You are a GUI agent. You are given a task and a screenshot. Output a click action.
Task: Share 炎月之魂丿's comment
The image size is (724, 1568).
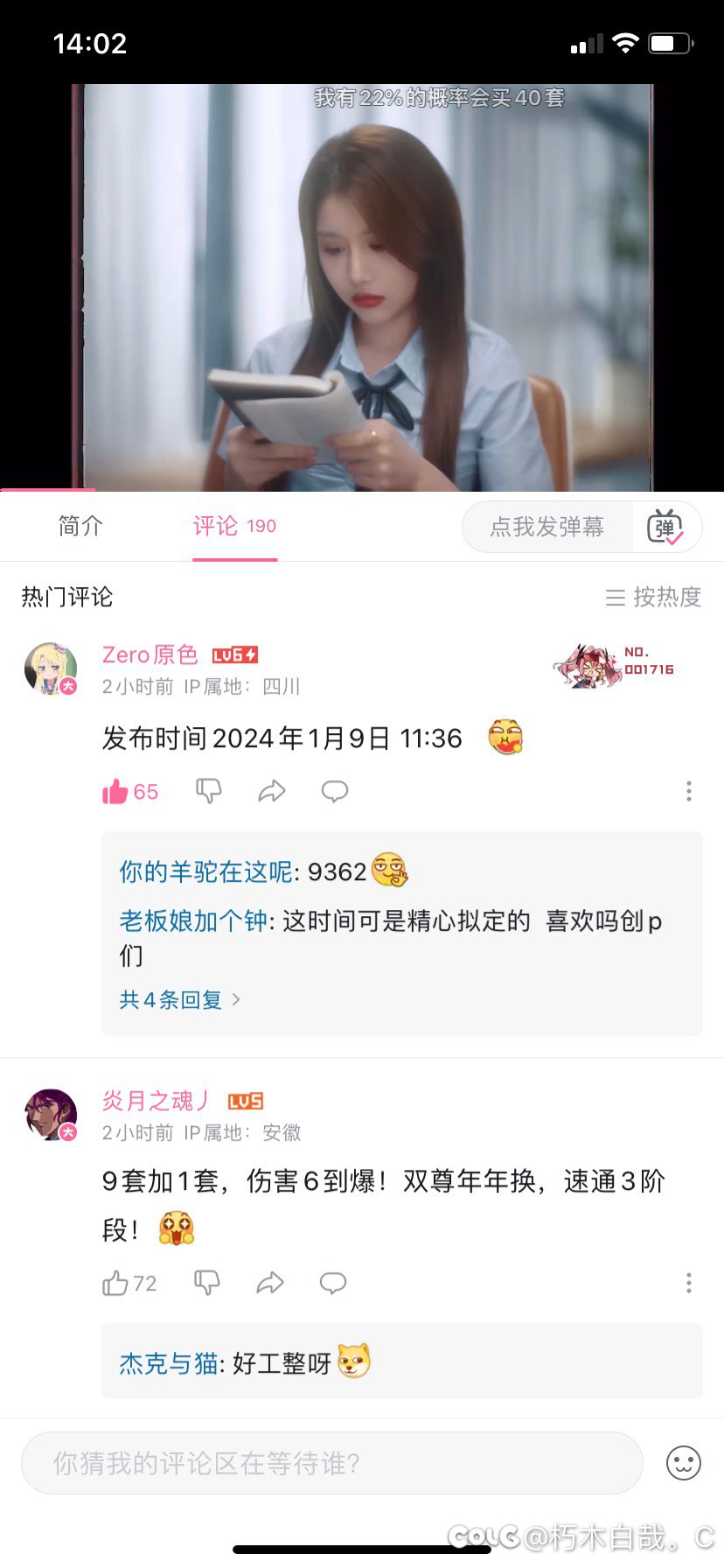tap(270, 1284)
